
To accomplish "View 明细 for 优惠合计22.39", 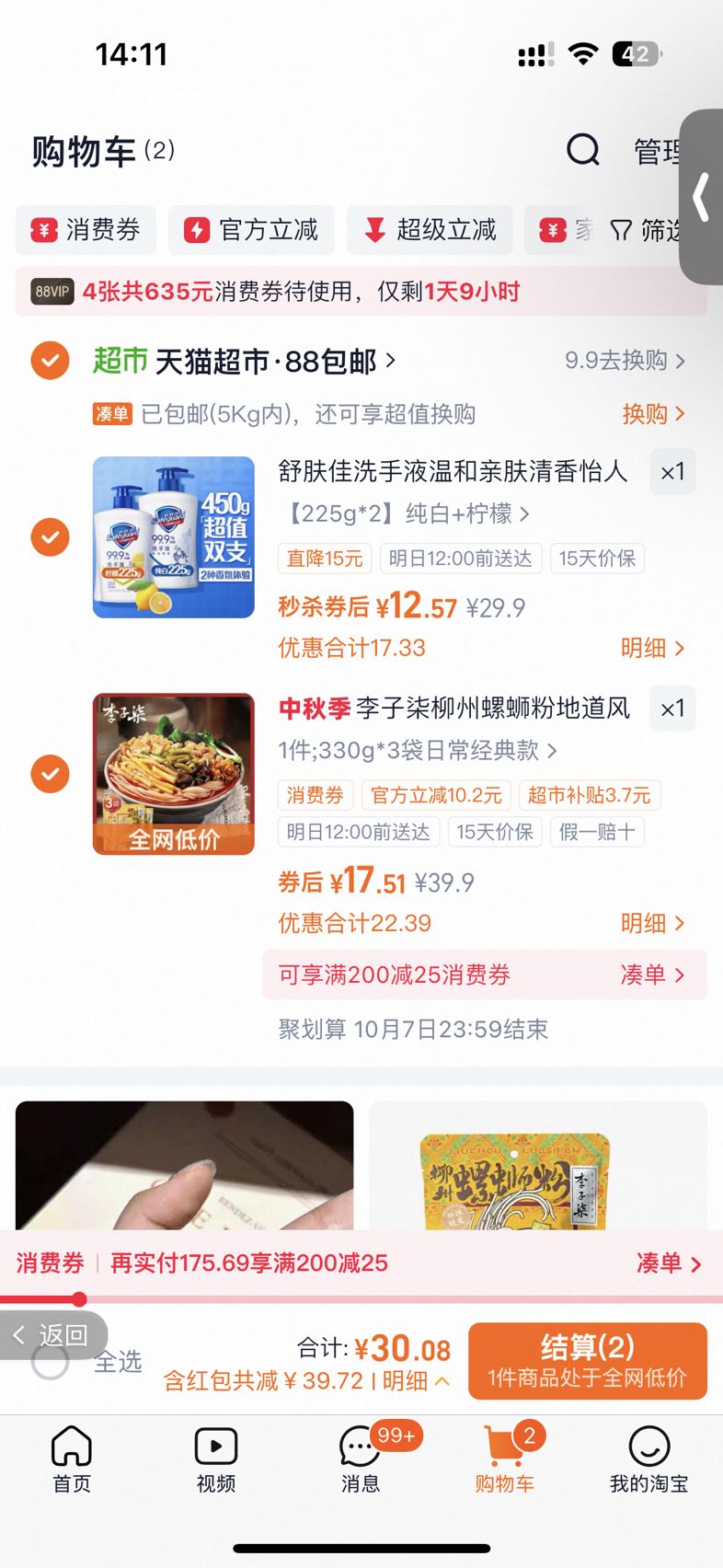I will [653, 923].
